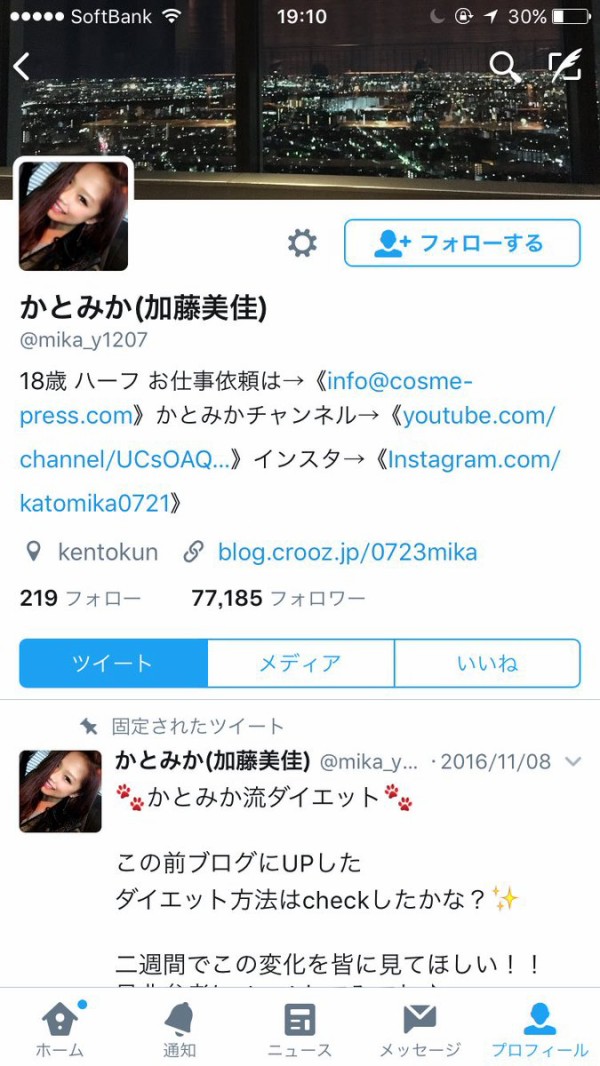
Task: Compose a new tweet
Action: (565, 67)
